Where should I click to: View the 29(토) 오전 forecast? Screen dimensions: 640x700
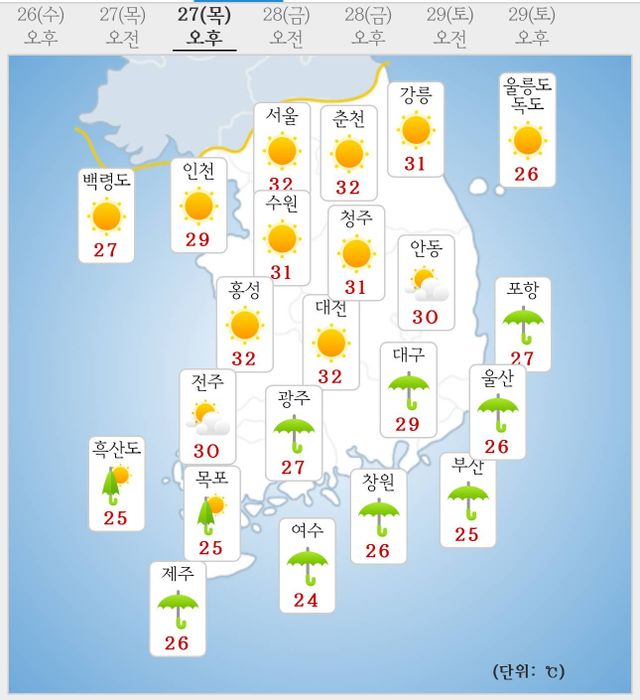point(450,26)
